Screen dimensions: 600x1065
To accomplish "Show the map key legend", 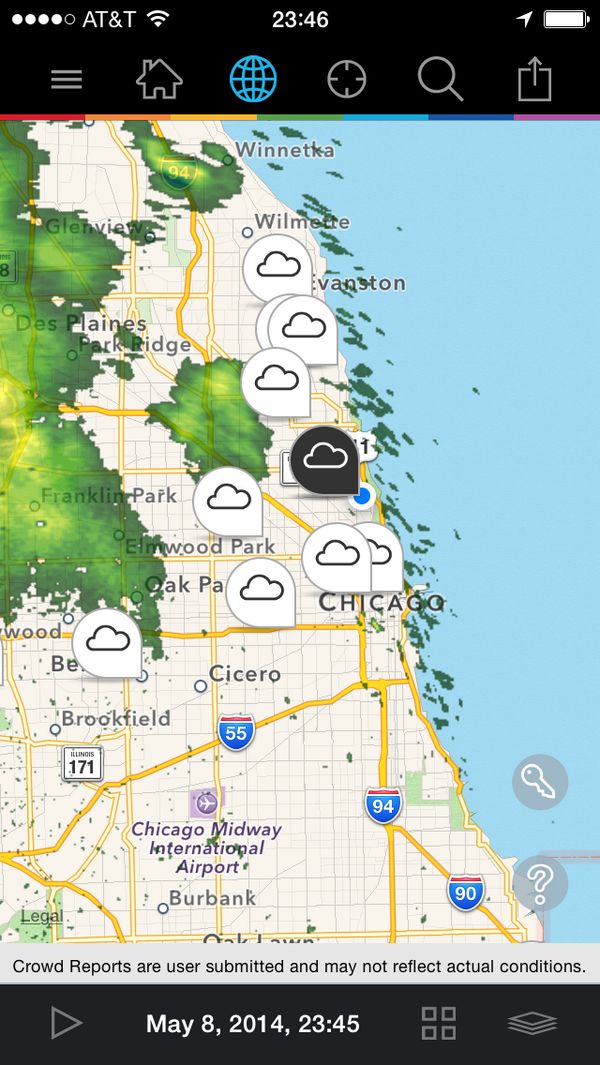I will click(x=540, y=782).
